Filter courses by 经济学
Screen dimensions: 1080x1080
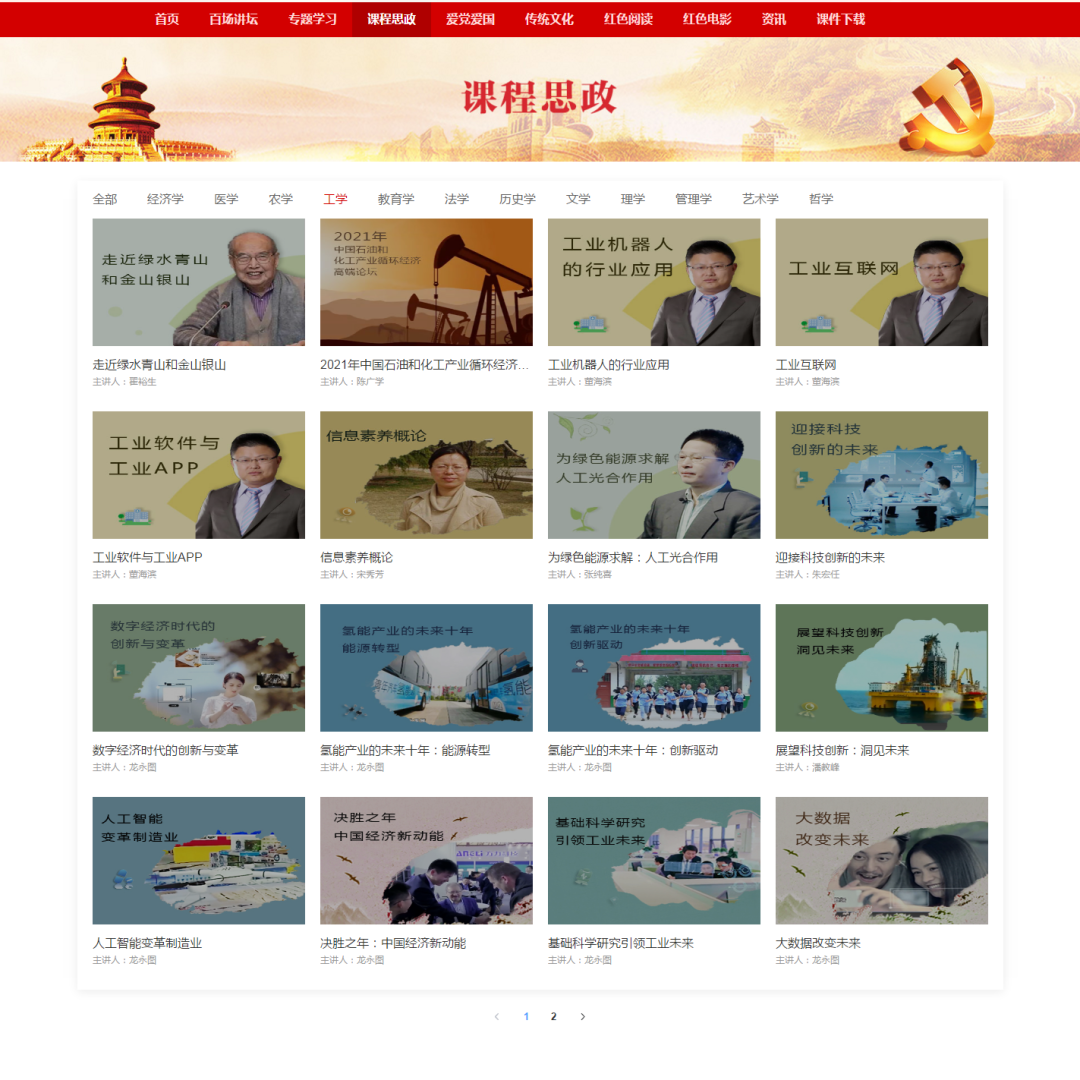165,199
